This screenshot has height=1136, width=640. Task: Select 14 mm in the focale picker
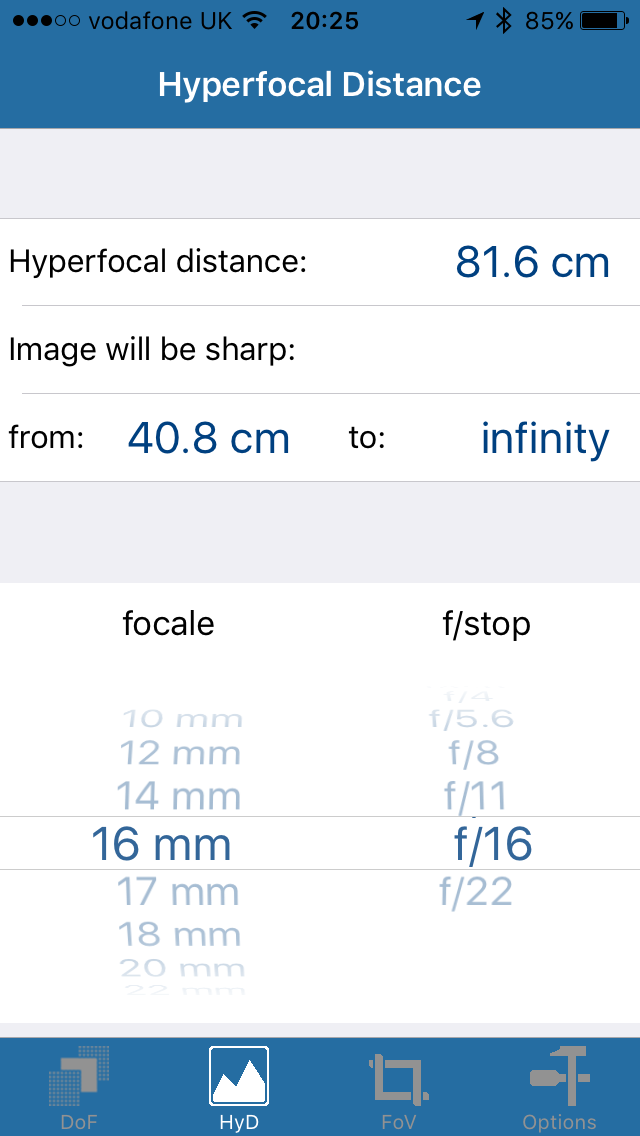pos(179,795)
